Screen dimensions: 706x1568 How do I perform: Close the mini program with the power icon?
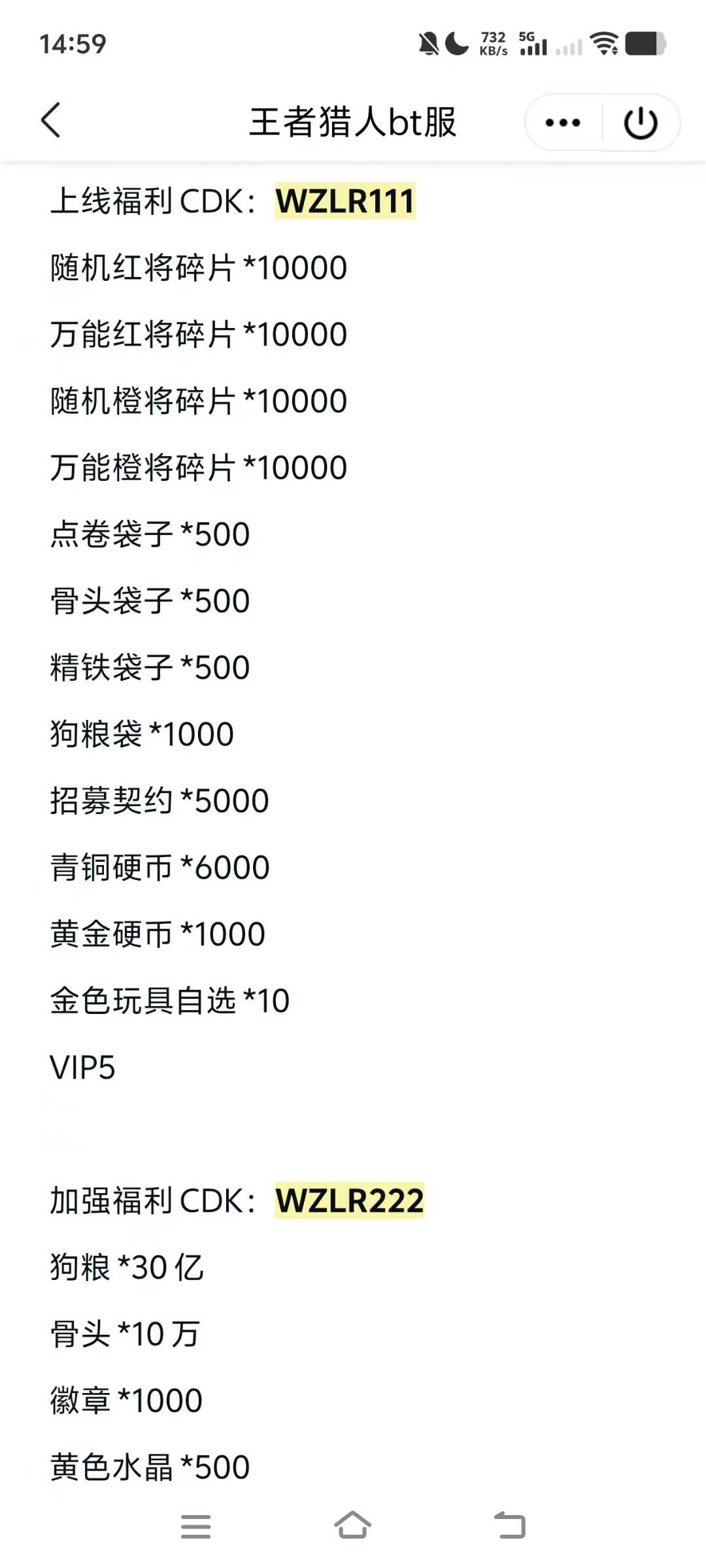click(641, 123)
